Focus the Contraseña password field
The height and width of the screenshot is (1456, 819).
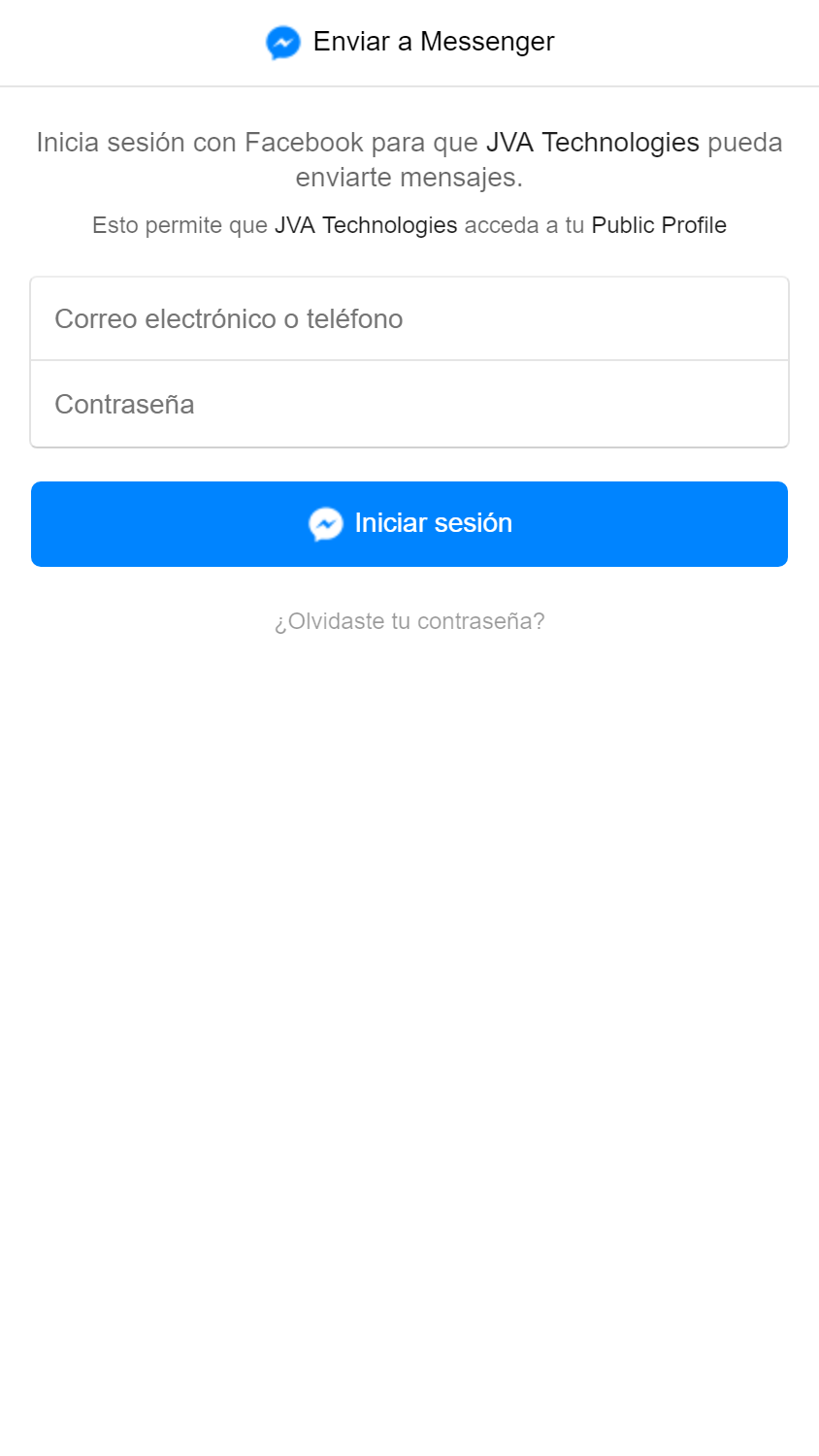click(409, 404)
